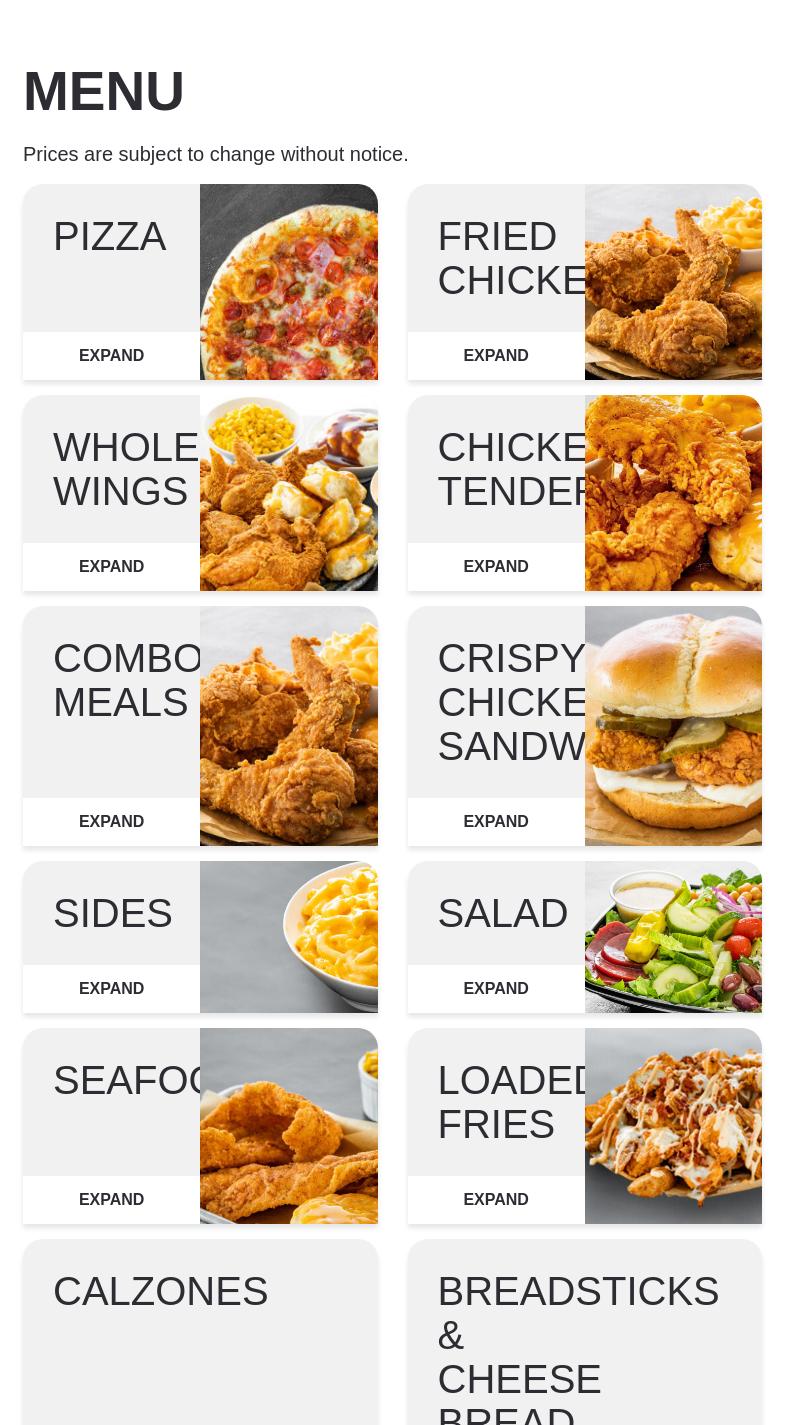Expand the Sides section

111,989
